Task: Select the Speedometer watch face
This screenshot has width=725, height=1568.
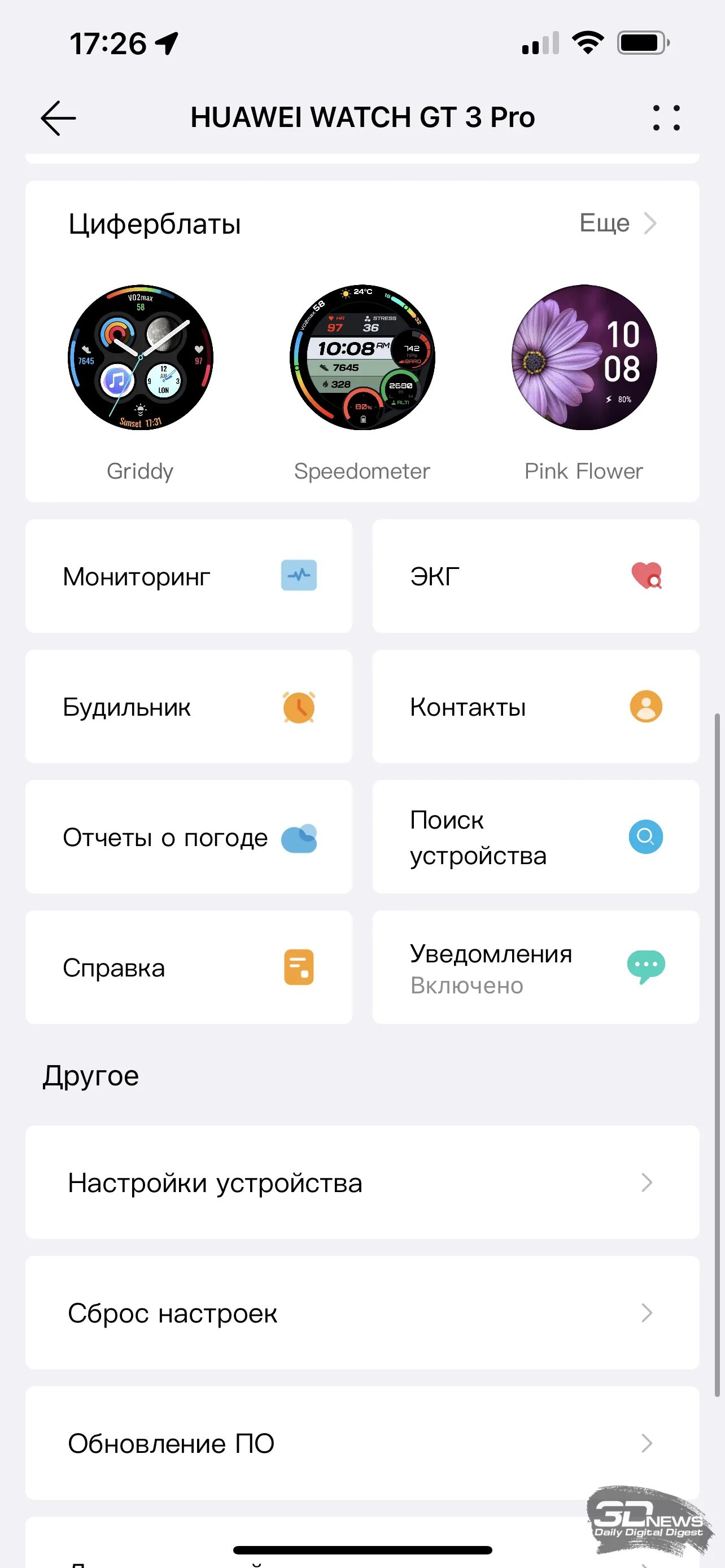Action: coord(362,357)
